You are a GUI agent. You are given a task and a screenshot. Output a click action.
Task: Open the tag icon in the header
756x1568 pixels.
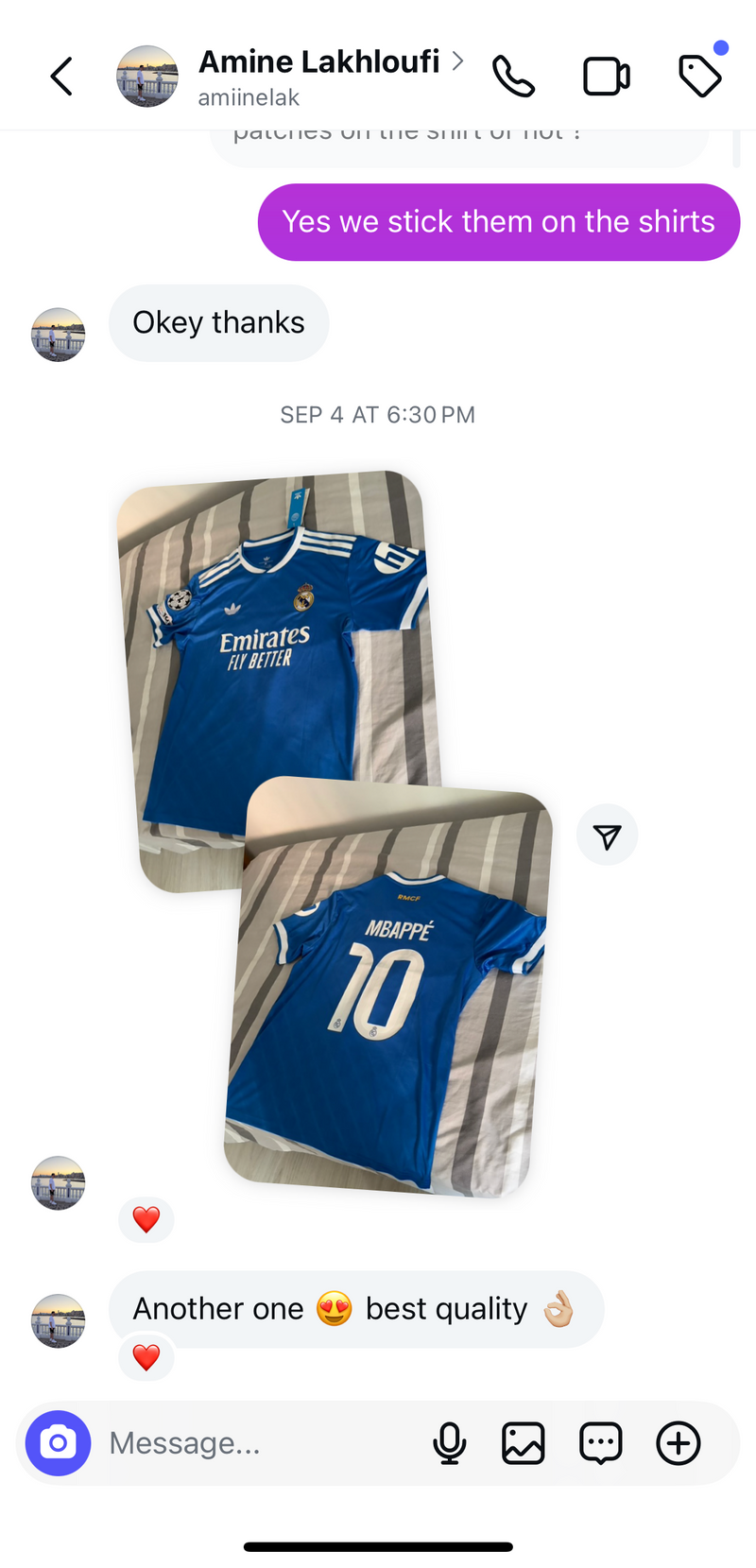point(699,77)
